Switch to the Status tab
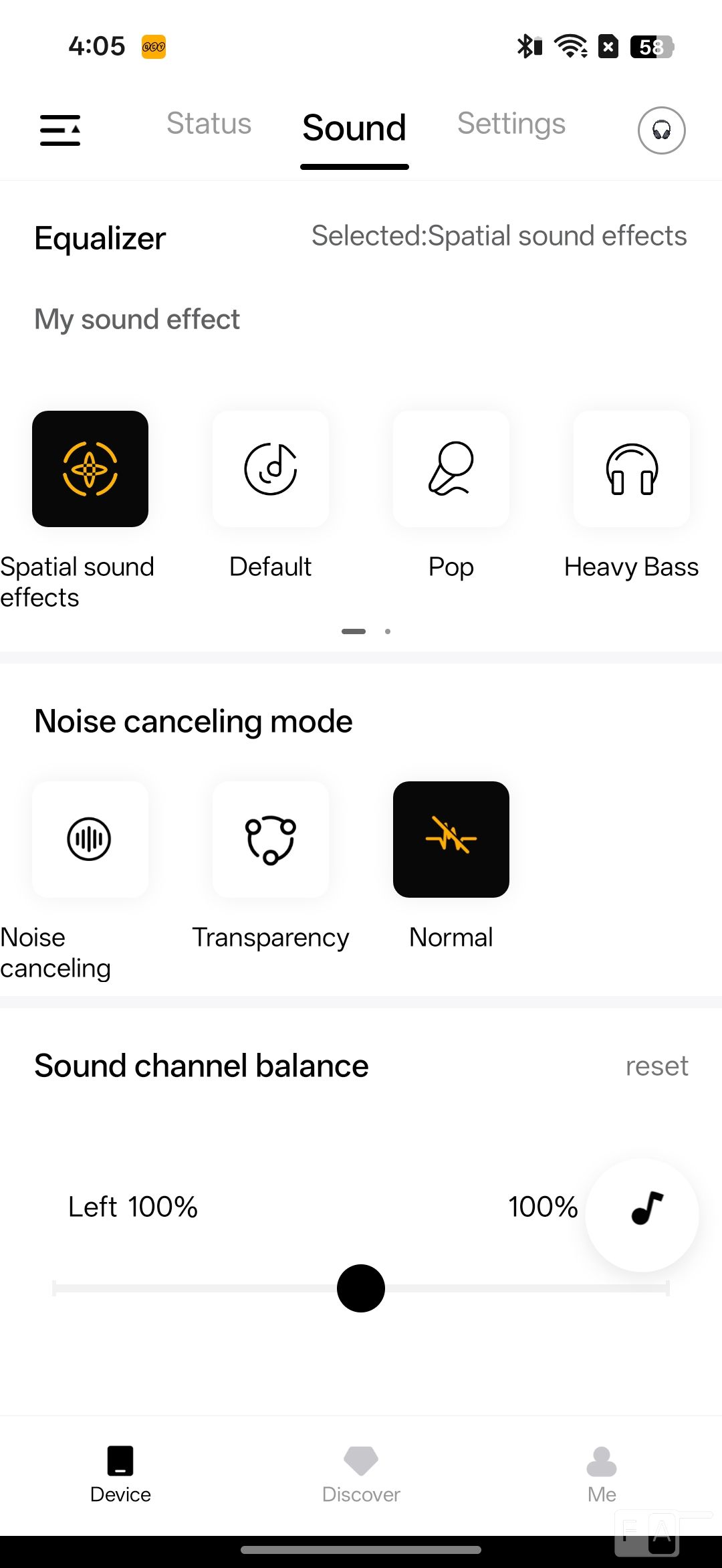This screenshot has height=1568, width=722. (x=209, y=124)
